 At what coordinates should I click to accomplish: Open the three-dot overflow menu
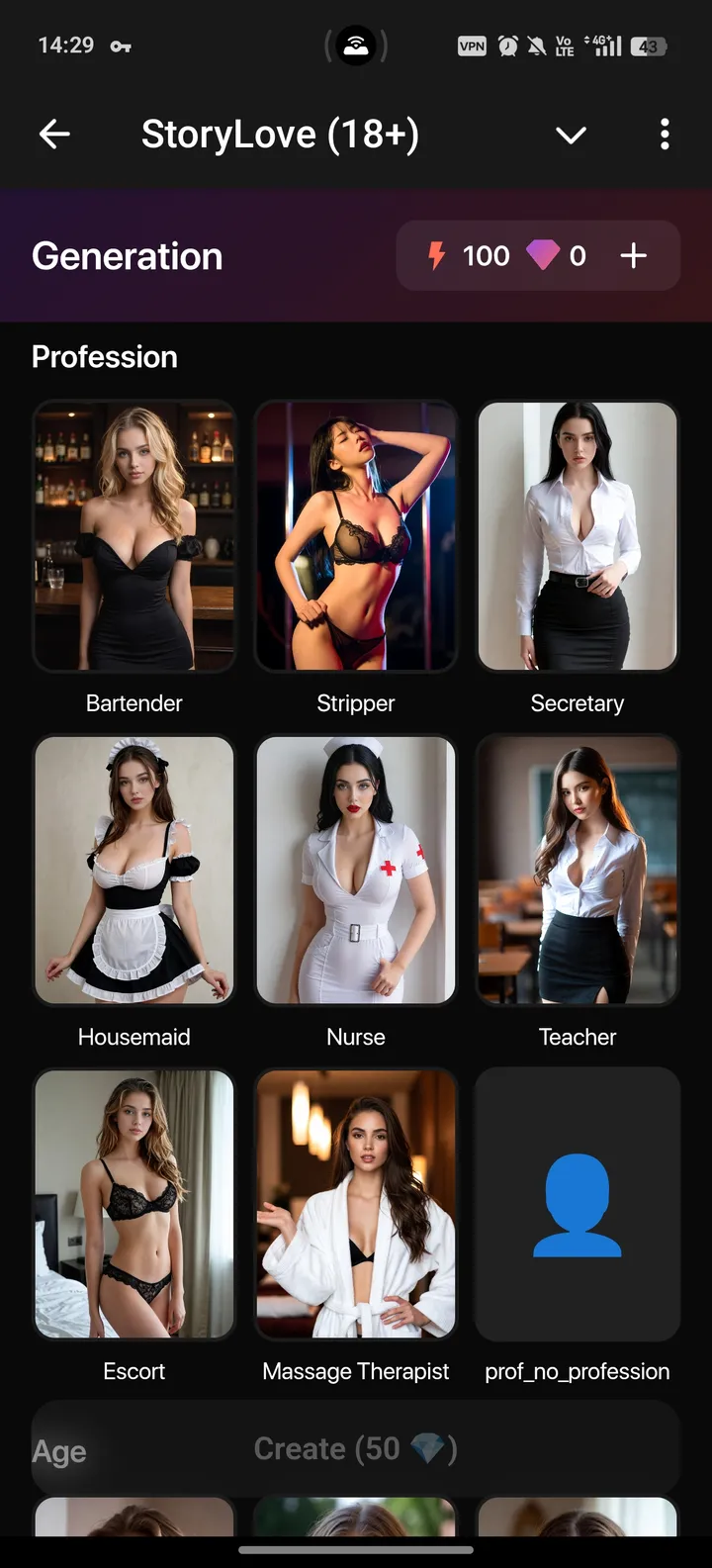pyautogui.click(x=665, y=134)
